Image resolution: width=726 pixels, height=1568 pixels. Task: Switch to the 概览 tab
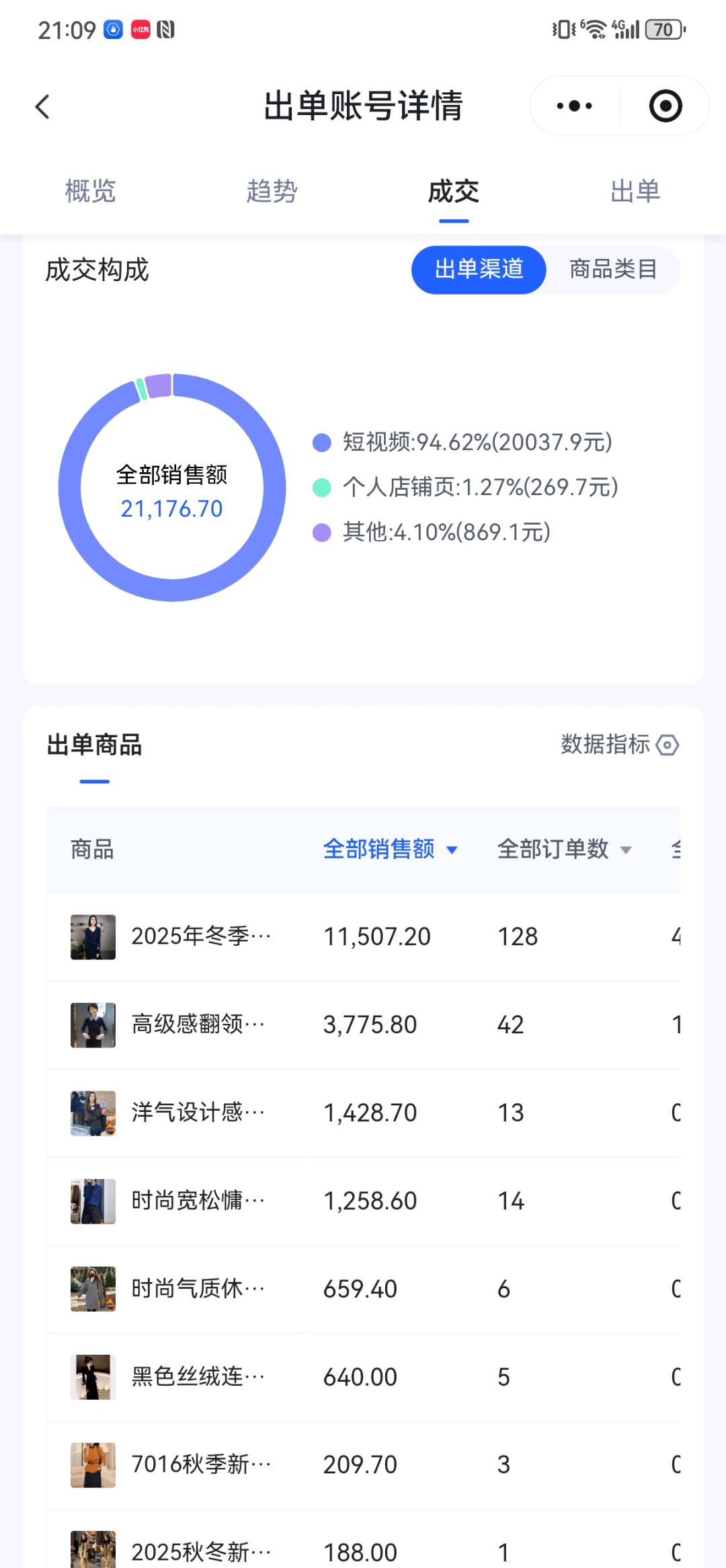(x=91, y=191)
